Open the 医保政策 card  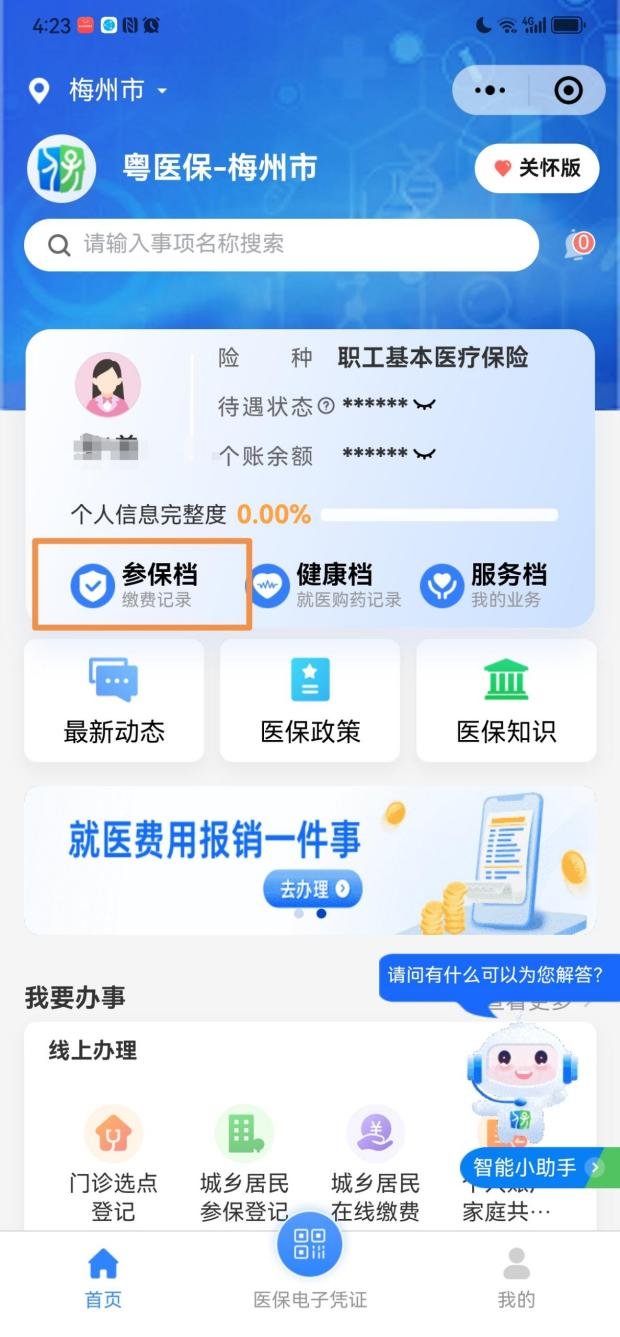(x=310, y=701)
